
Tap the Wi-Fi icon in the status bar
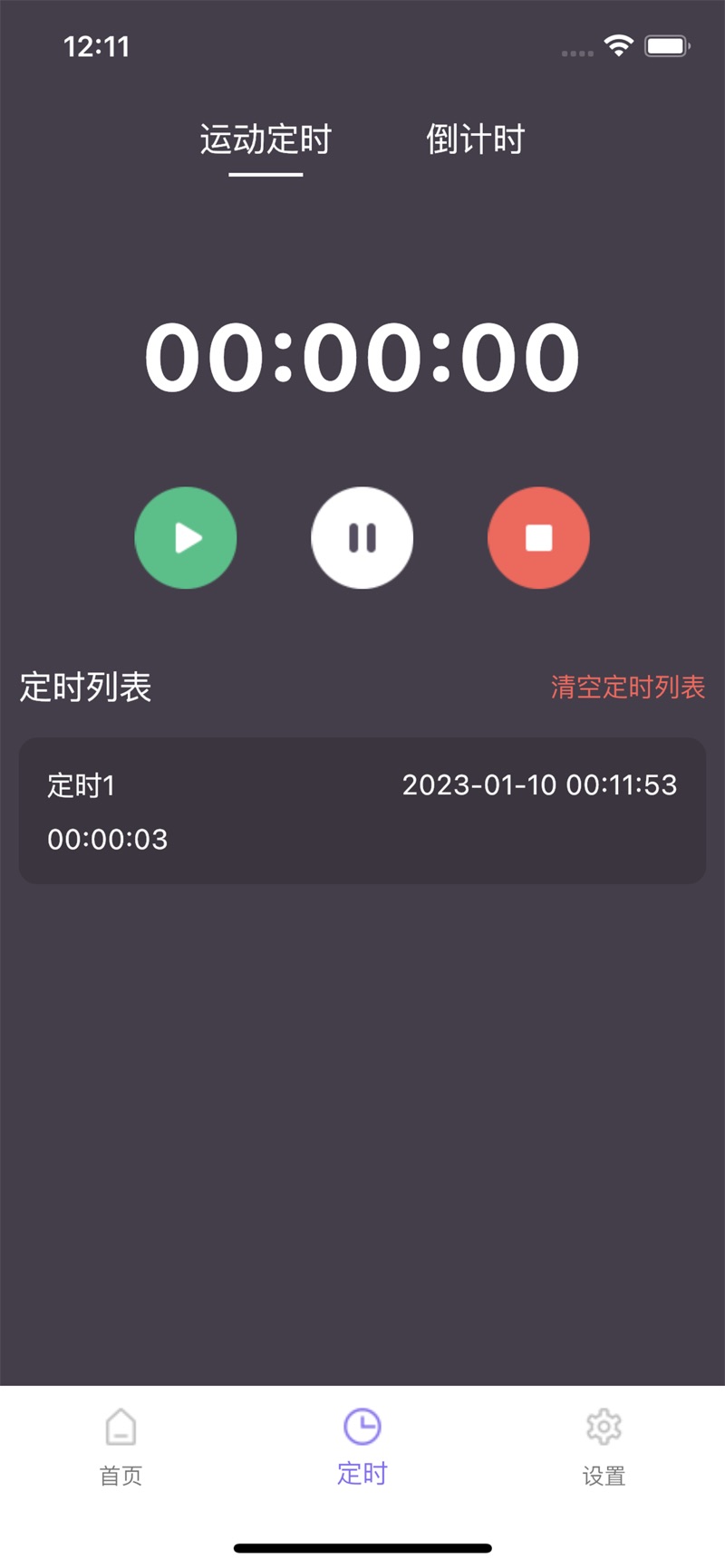(x=619, y=45)
